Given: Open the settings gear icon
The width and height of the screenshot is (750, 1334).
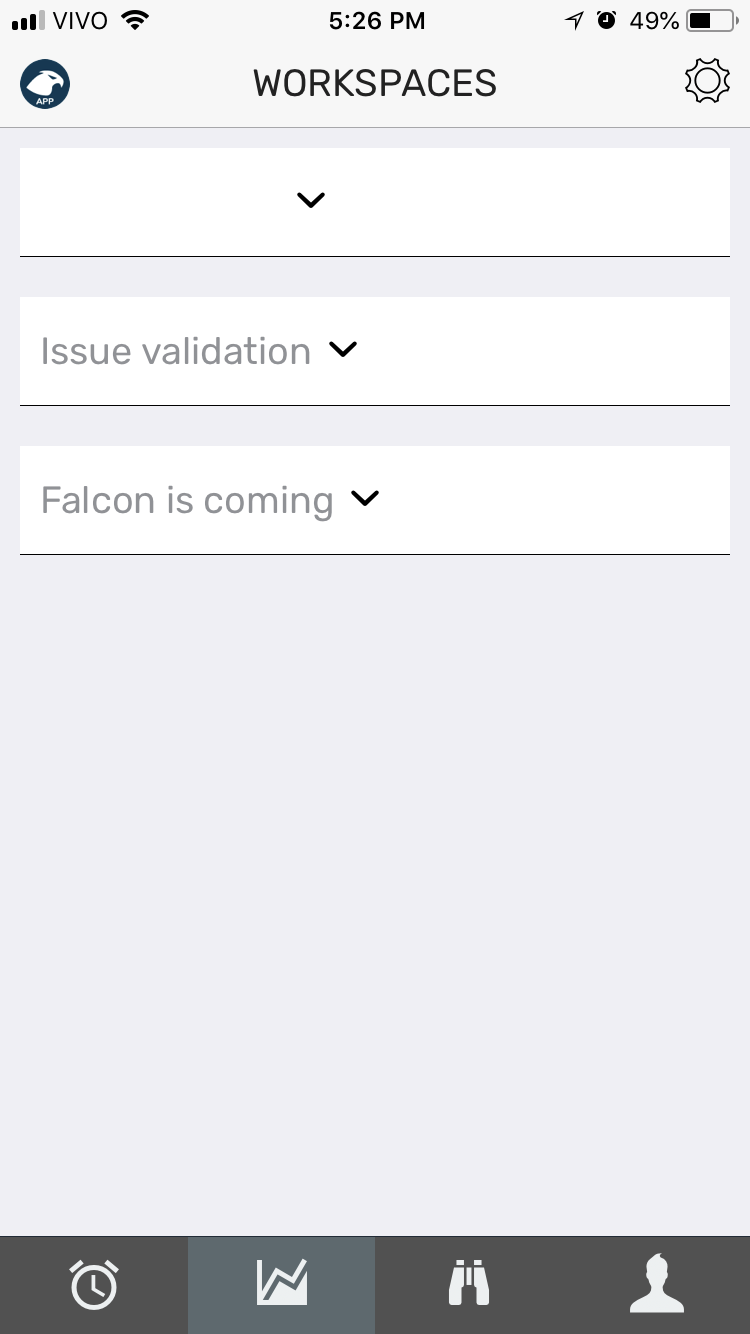Looking at the screenshot, I should [x=707, y=82].
